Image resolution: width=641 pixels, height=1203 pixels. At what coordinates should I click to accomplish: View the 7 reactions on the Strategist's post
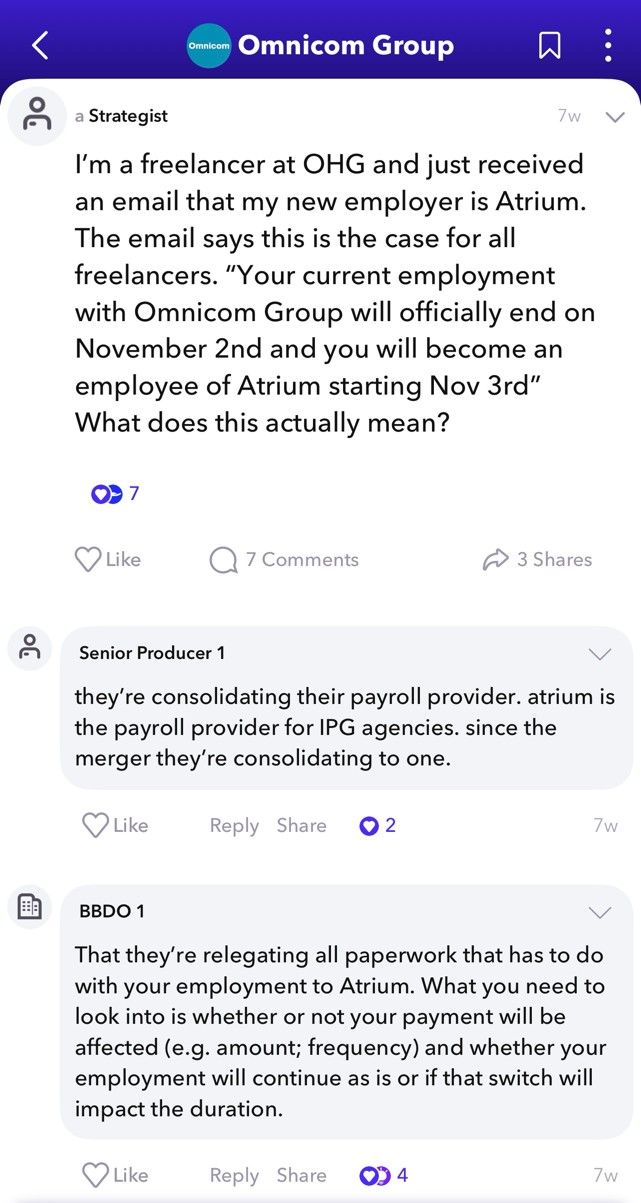tap(115, 493)
